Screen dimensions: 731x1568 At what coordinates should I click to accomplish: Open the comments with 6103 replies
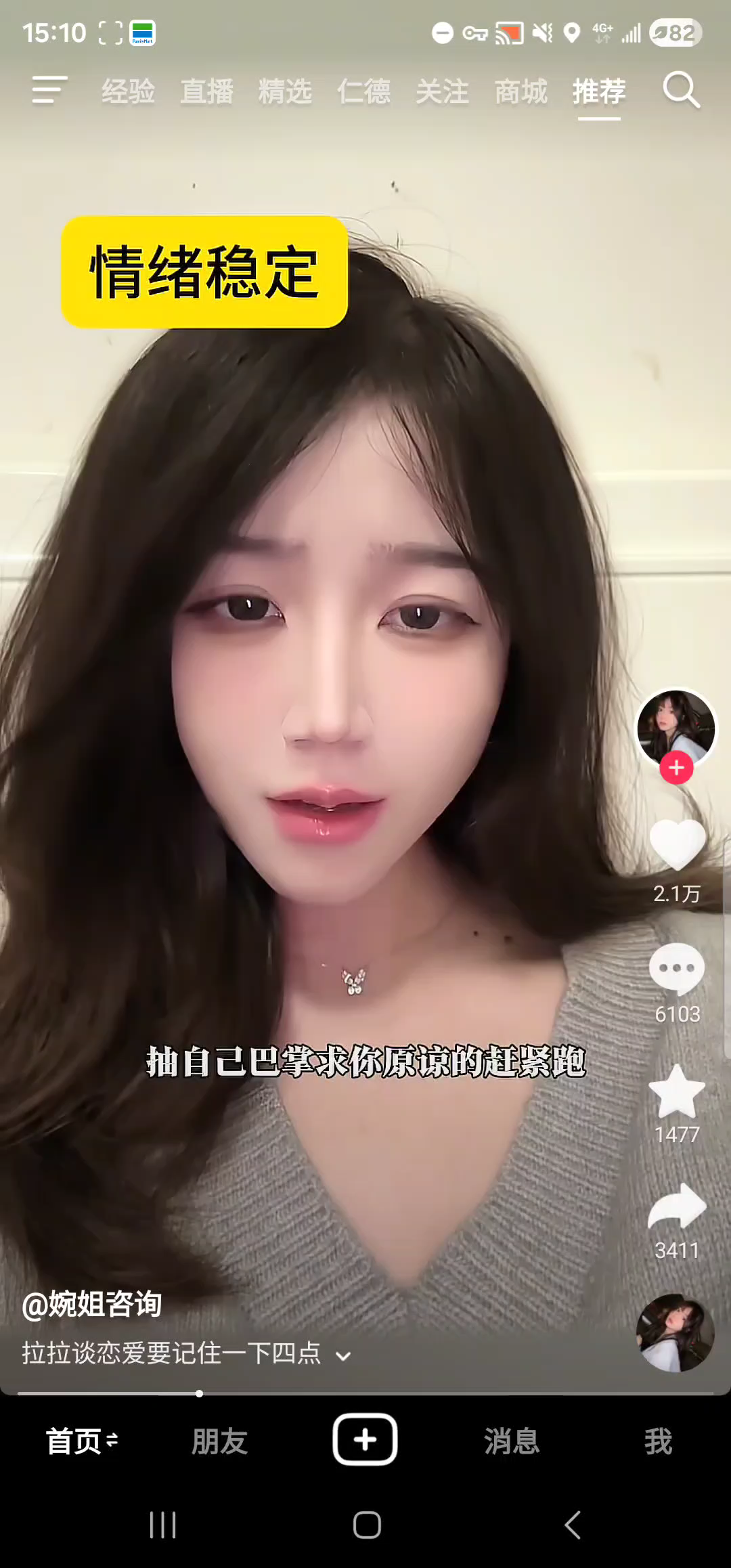click(677, 970)
